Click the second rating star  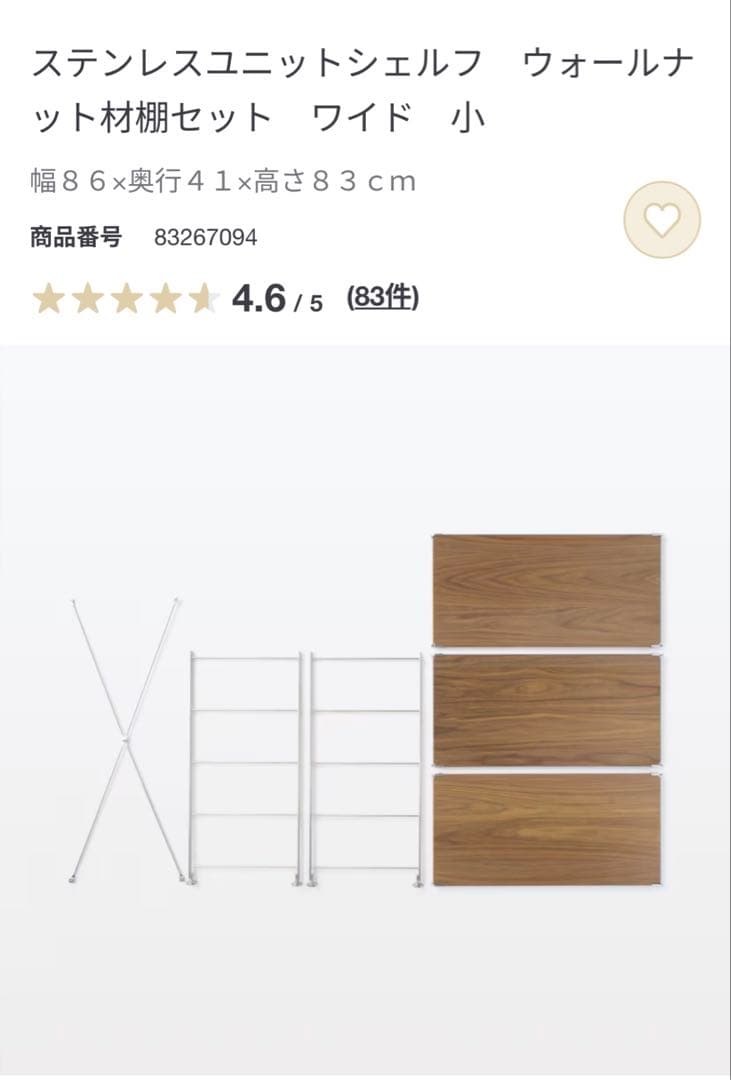click(88, 298)
